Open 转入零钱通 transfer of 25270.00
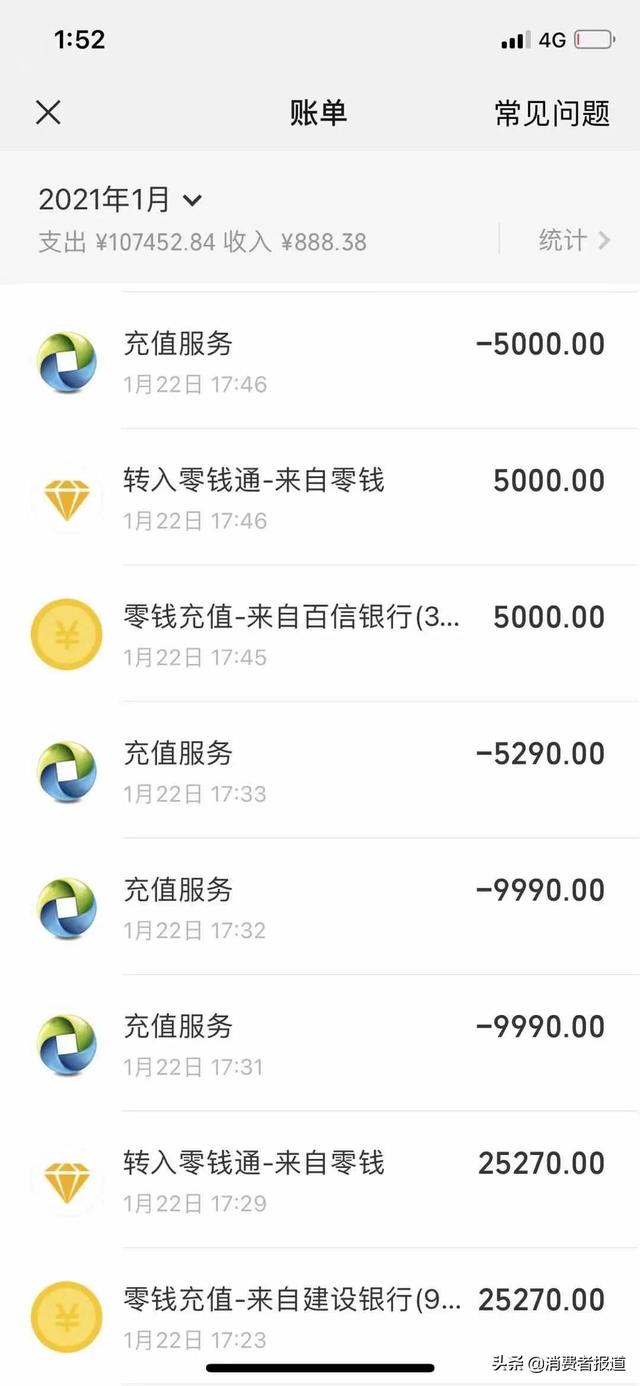 pos(320,1180)
